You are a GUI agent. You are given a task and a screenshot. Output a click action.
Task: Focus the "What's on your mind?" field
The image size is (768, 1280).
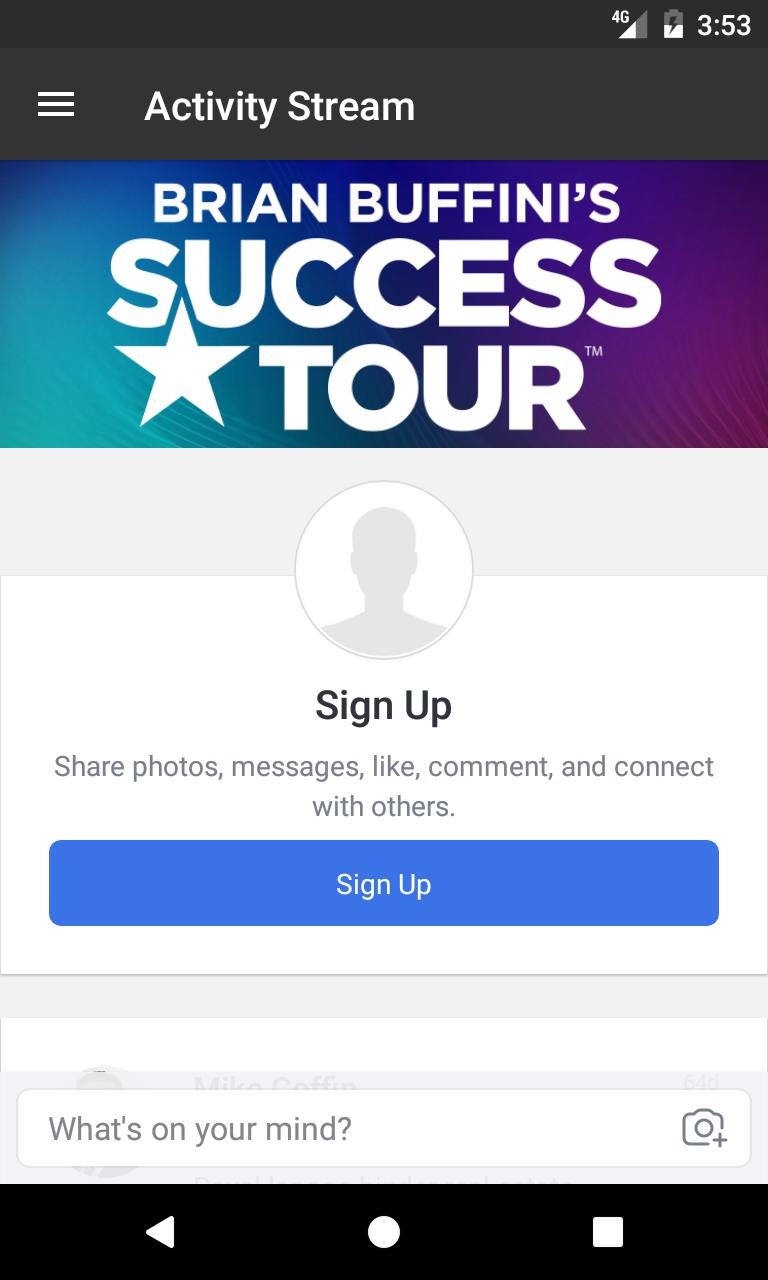[x=340, y=1129]
